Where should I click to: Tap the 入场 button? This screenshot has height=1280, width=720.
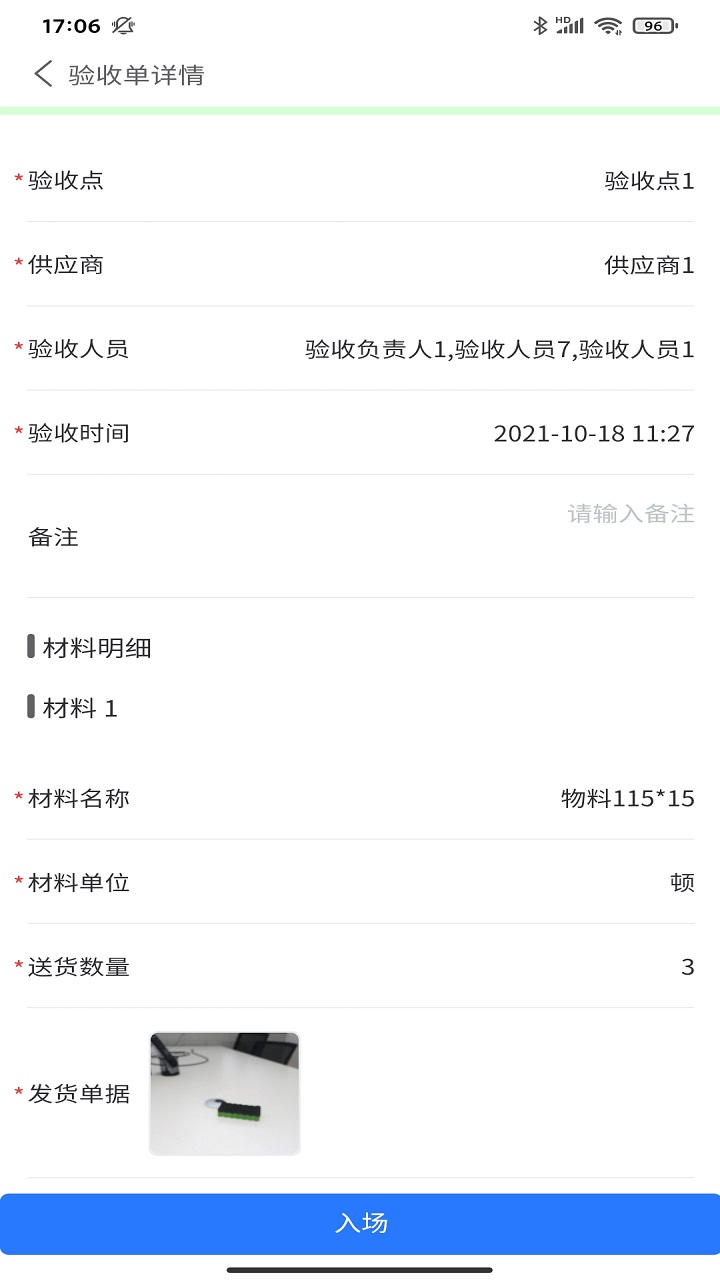click(360, 1223)
